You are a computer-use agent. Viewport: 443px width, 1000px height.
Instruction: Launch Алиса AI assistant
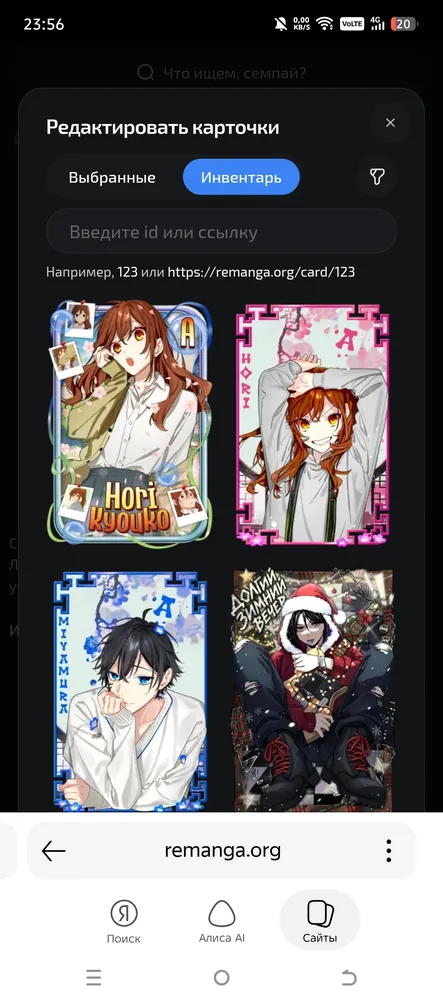tap(222, 921)
